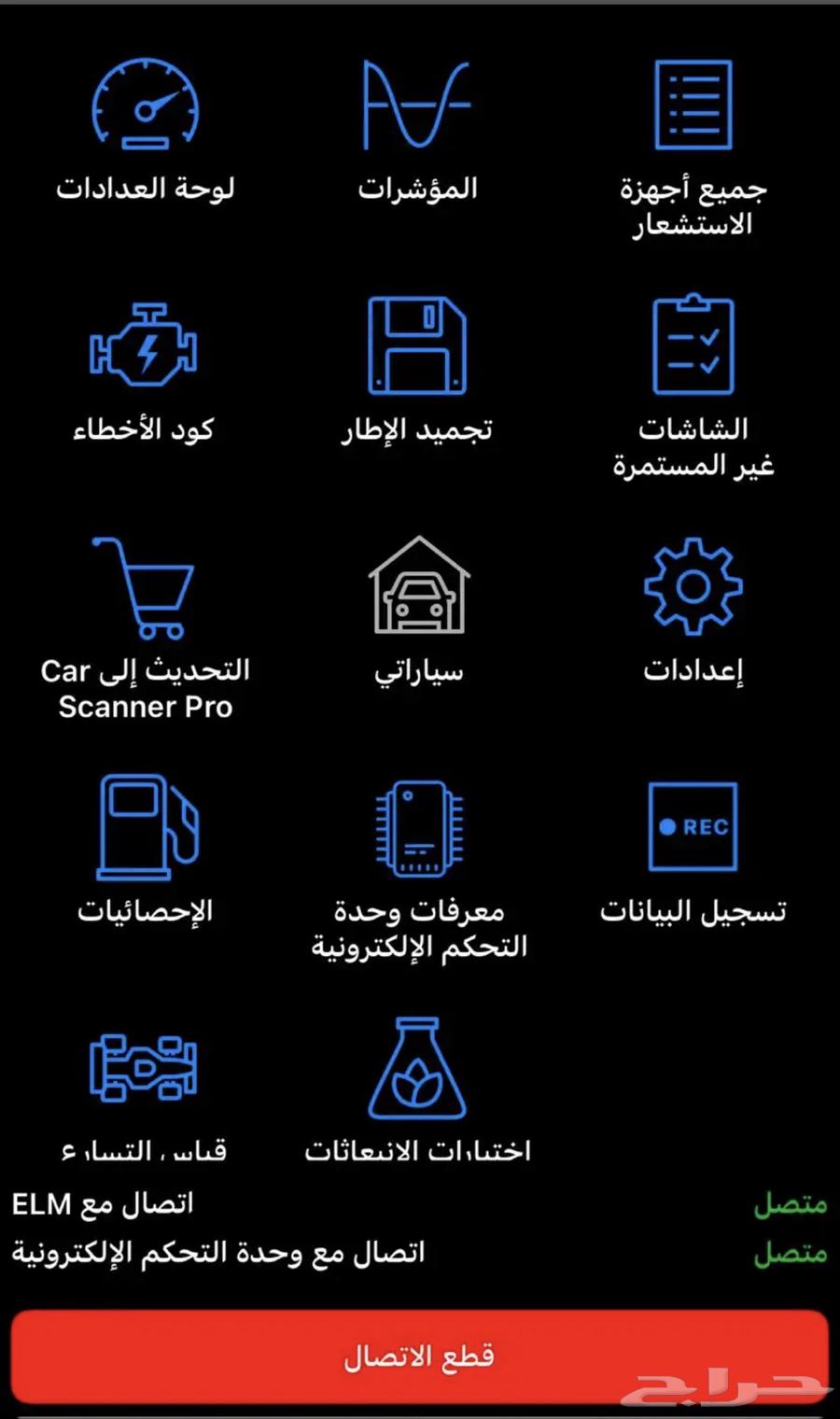
Task: Open سياراتي garage
Action: [x=417, y=588]
